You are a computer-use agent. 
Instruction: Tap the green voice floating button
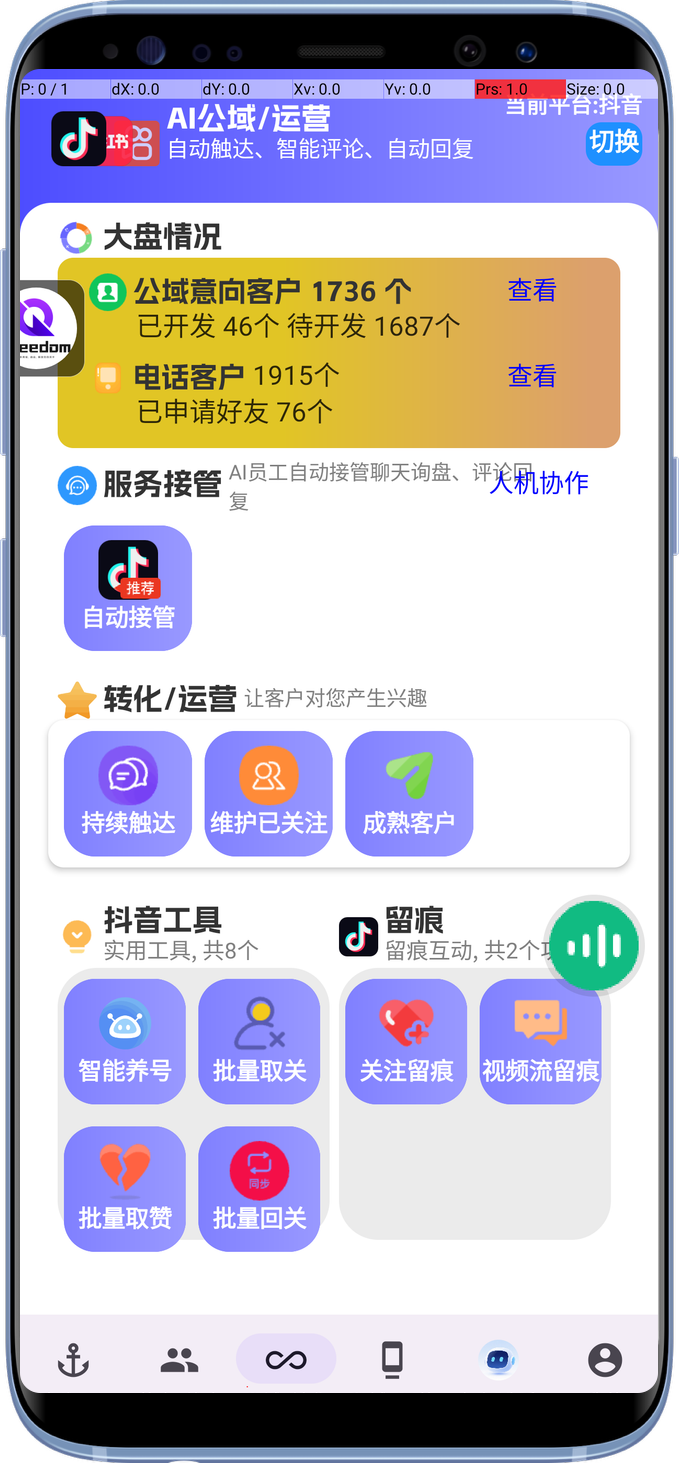tap(594, 945)
